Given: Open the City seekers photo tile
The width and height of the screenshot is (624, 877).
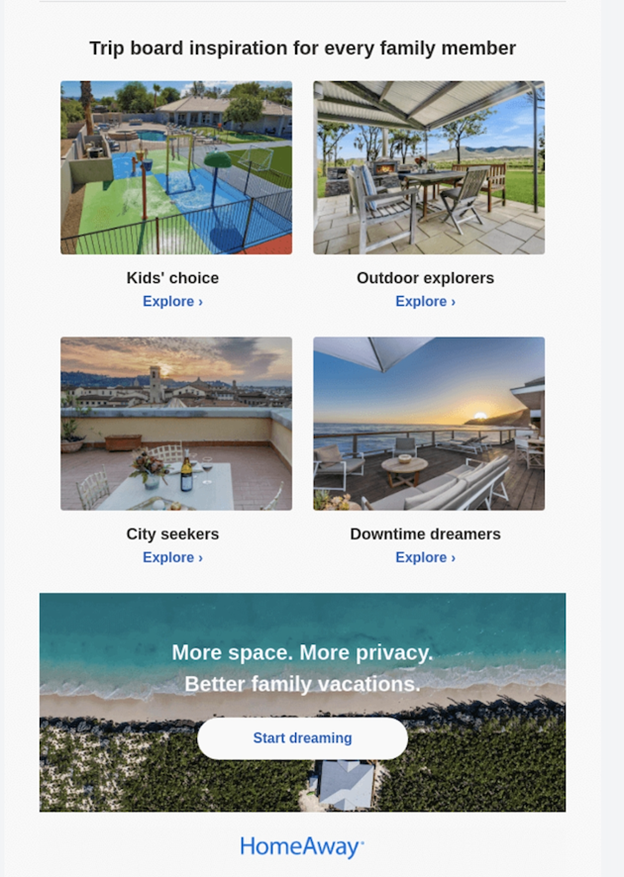Looking at the screenshot, I should tap(176, 423).
